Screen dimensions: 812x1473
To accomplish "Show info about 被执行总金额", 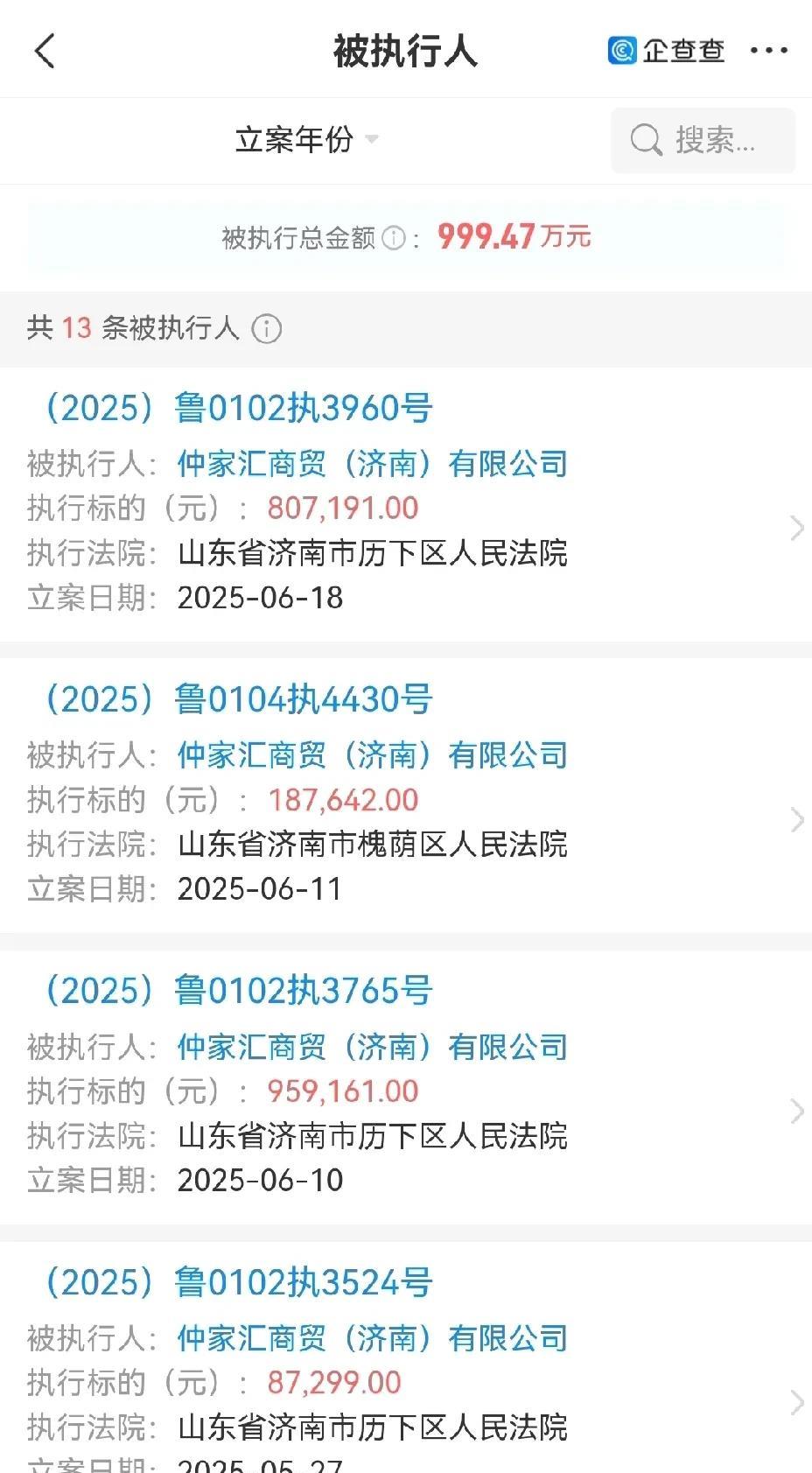I will tap(395, 237).
